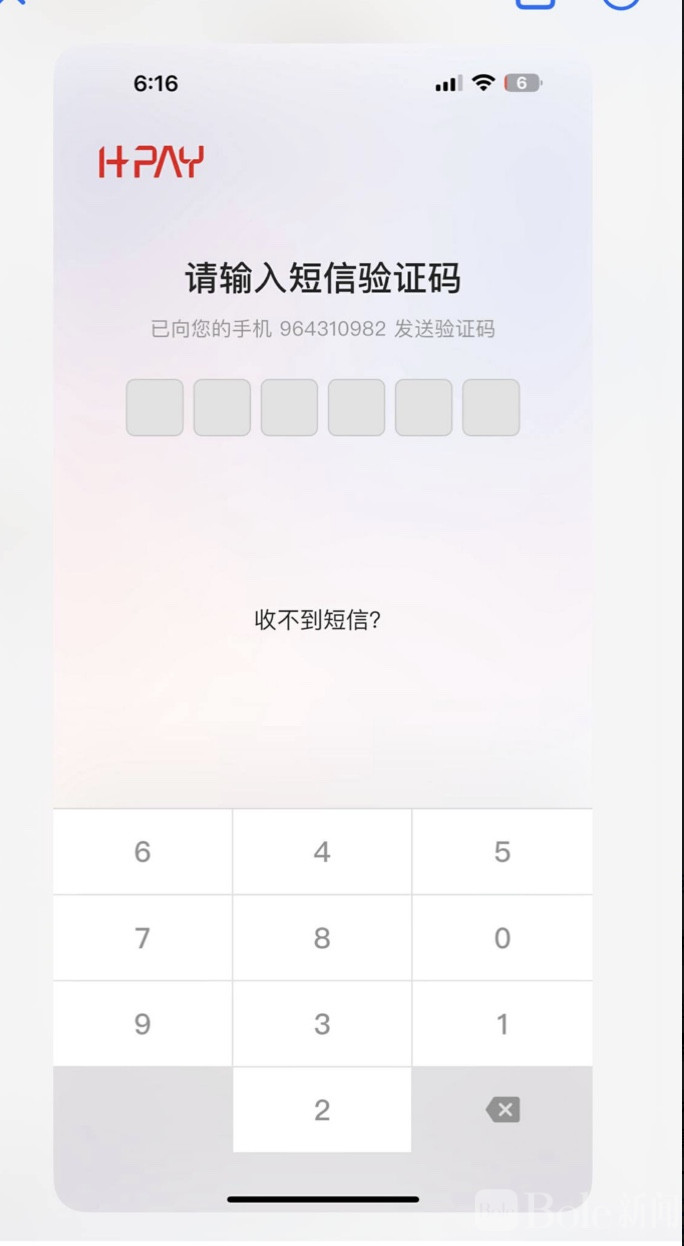Tap the first verification code box

click(155, 407)
